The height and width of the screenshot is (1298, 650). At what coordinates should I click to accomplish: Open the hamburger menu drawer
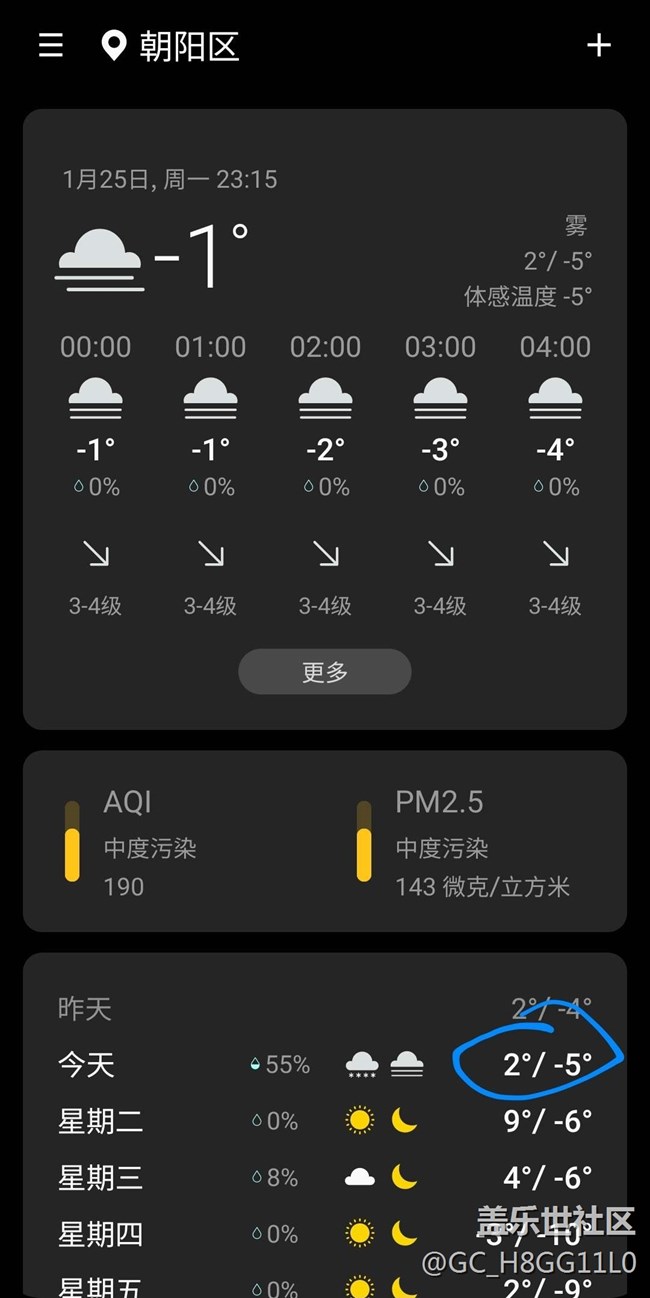point(51,46)
